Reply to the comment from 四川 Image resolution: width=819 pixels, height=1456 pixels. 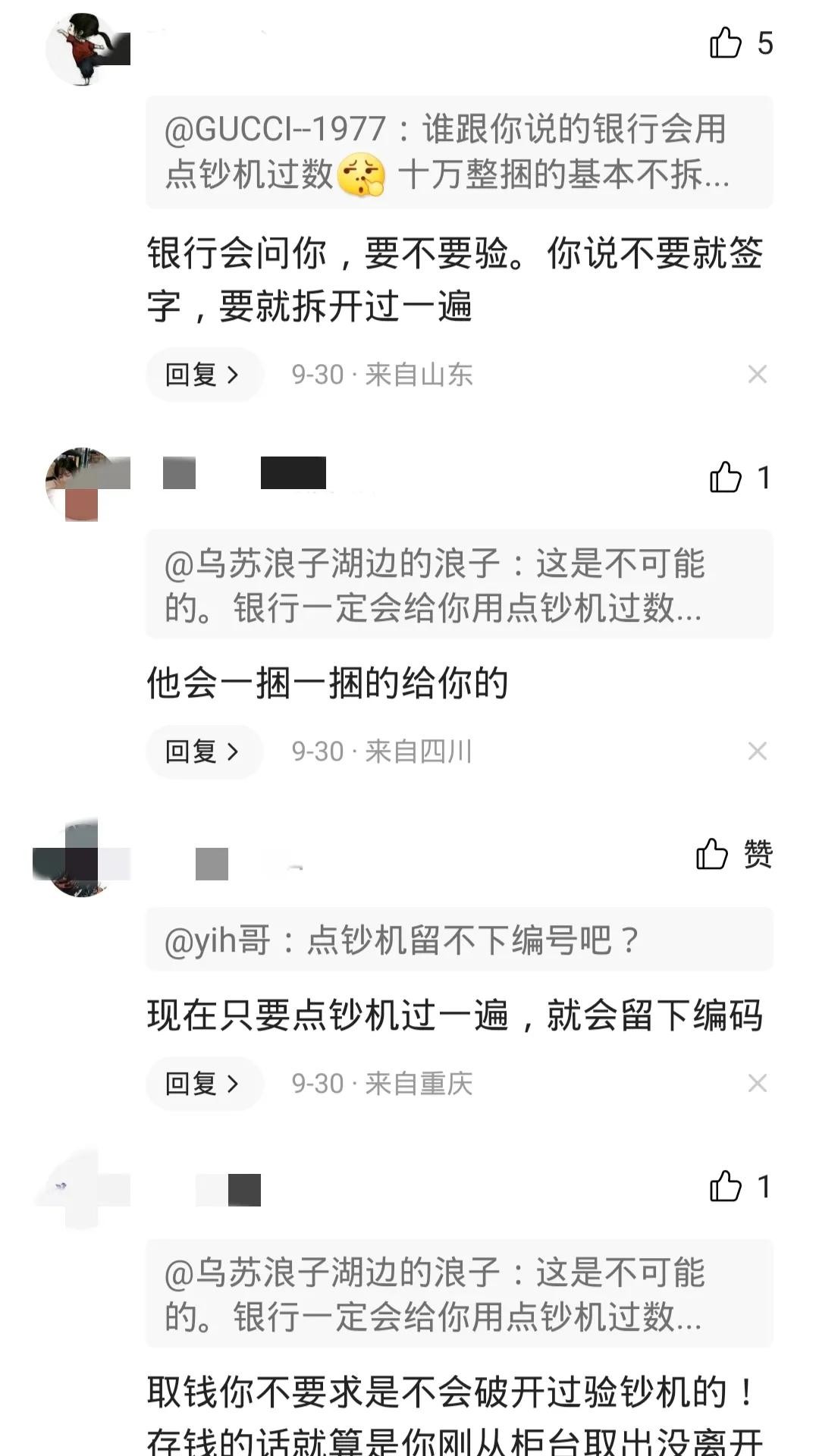click(x=203, y=752)
